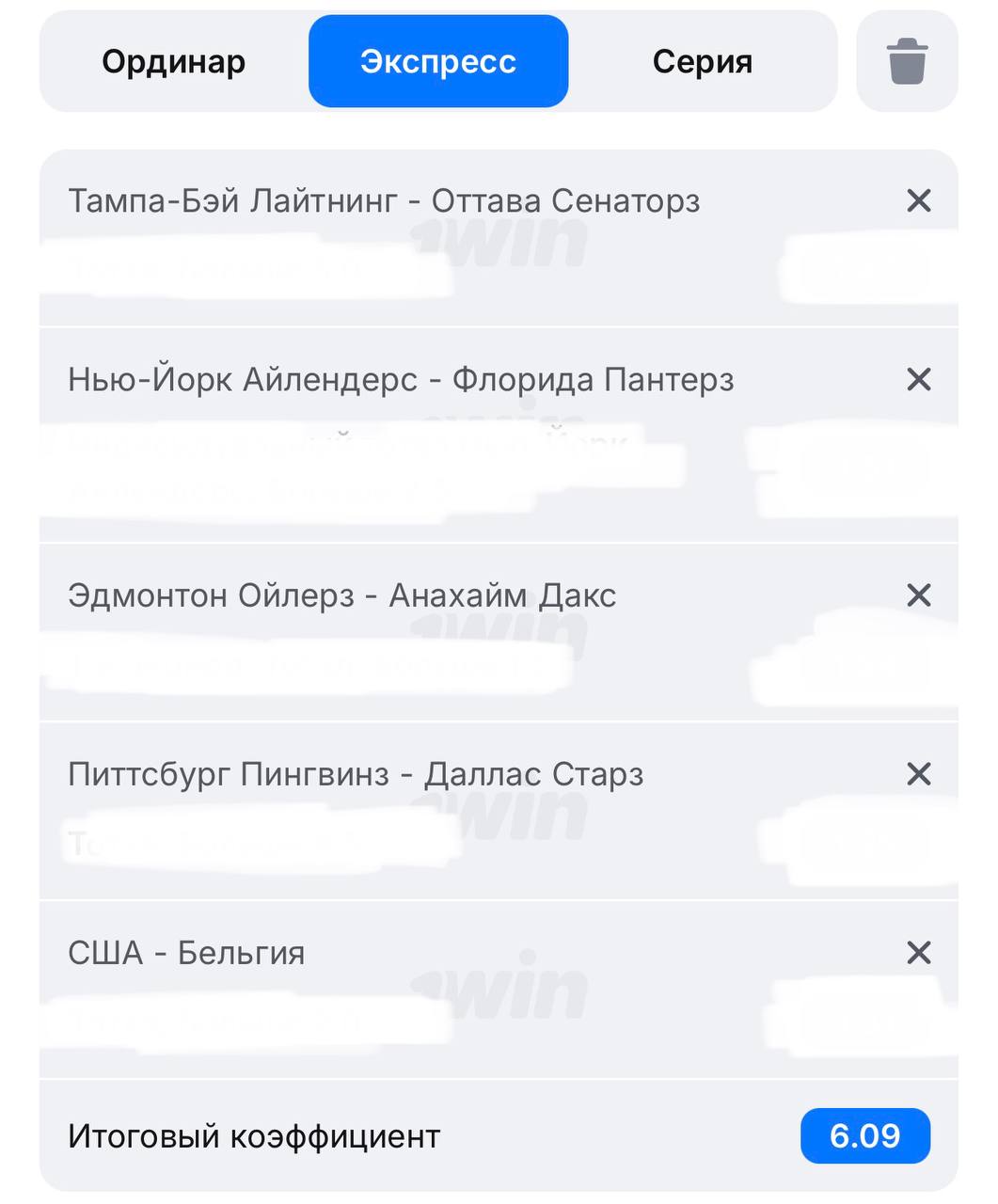Delete the Питтсбург Пингвинз - Даллас Старз selection
998x1204 pixels.
point(918,774)
